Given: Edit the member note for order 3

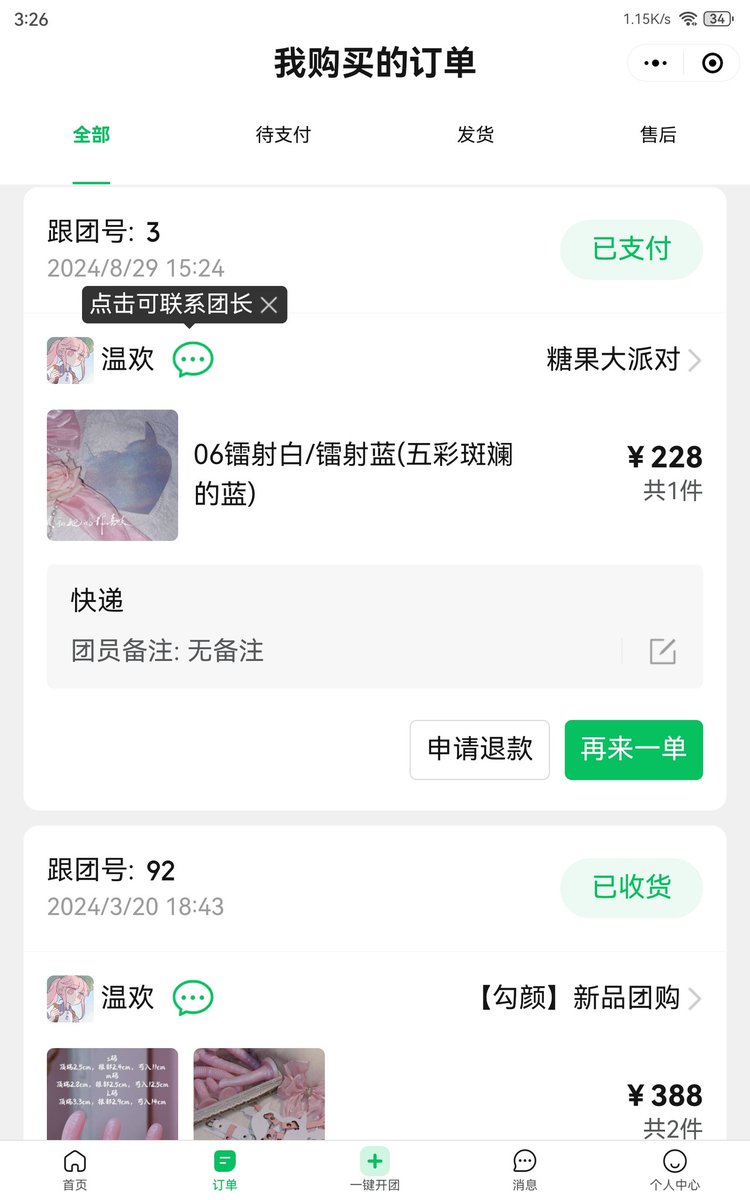Looking at the screenshot, I should pyautogui.click(x=663, y=651).
